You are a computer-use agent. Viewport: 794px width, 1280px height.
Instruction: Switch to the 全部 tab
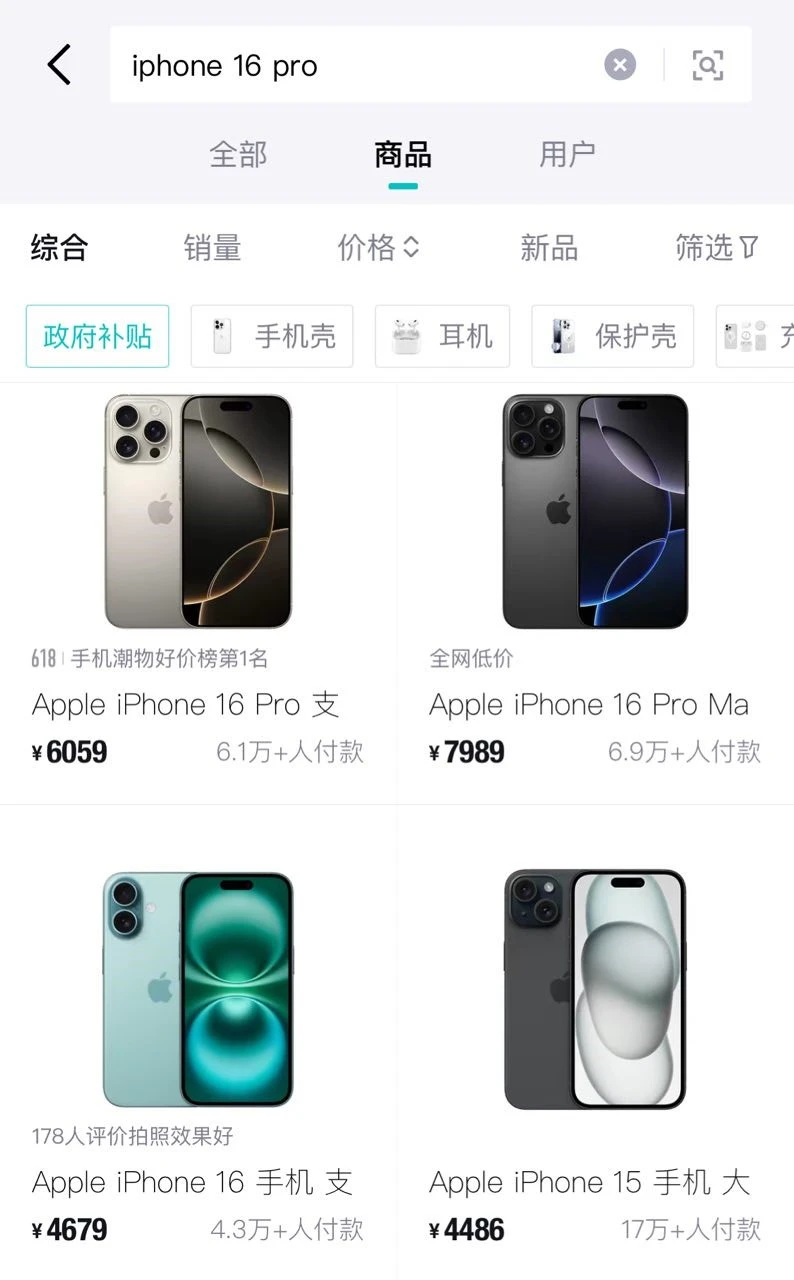[x=238, y=154]
